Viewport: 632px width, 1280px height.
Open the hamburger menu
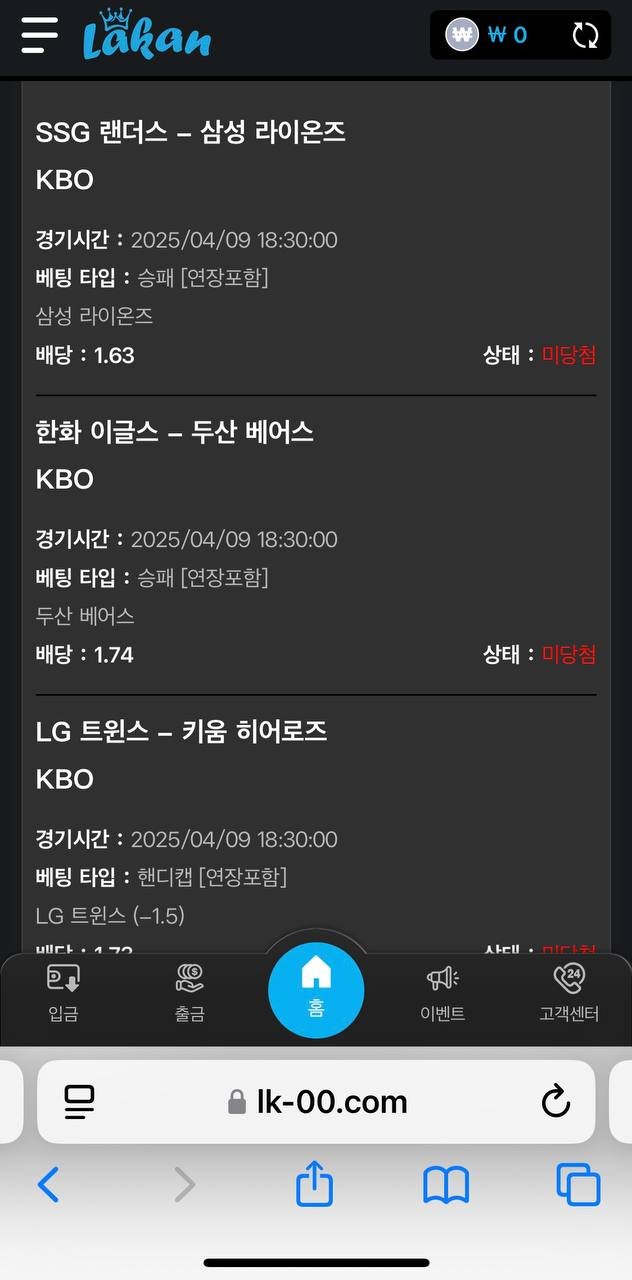pos(40,35)
